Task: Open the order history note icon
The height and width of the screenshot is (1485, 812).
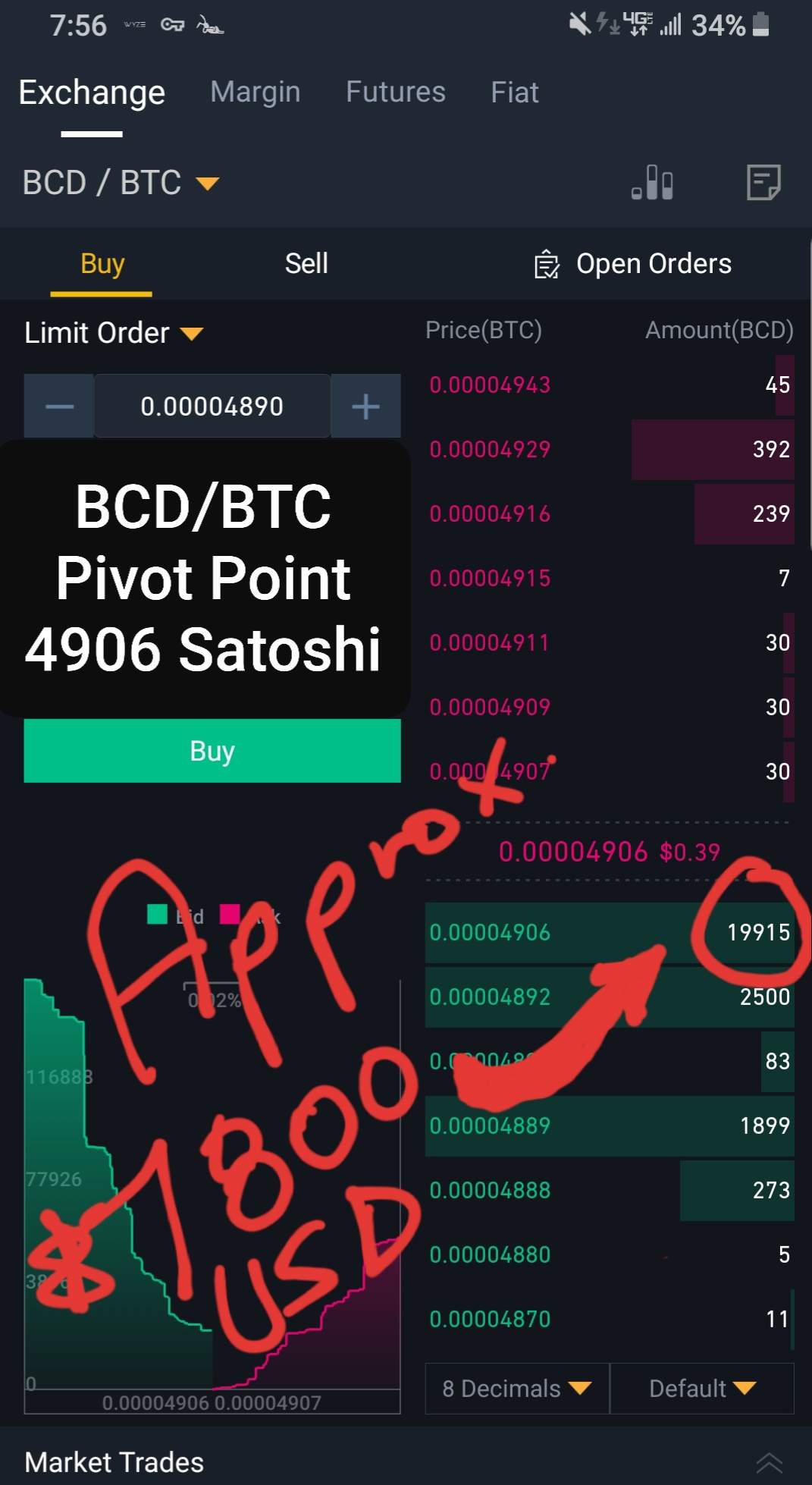Action: coord(763,183)
